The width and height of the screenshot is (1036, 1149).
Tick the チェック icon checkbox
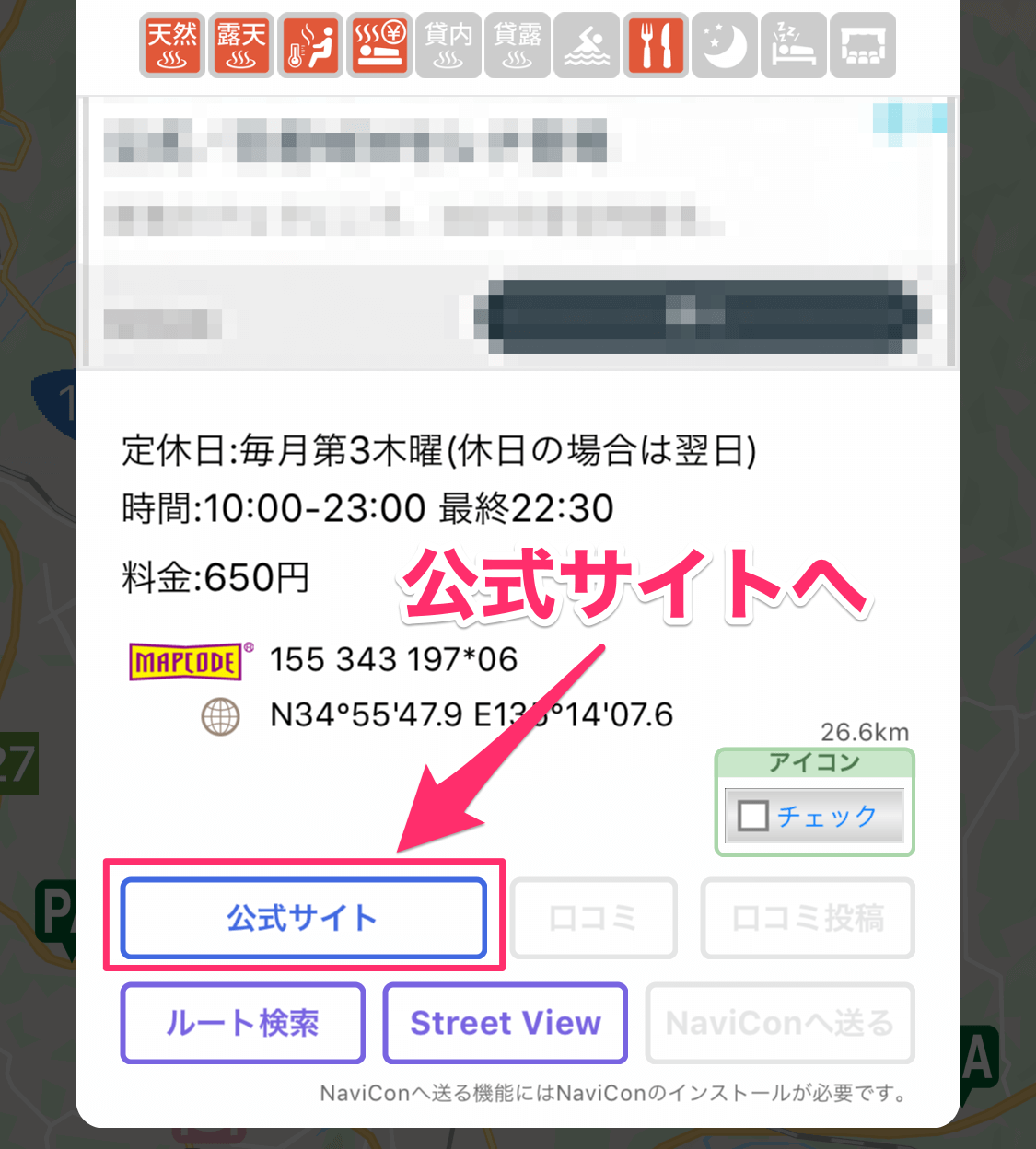(753, 815)
